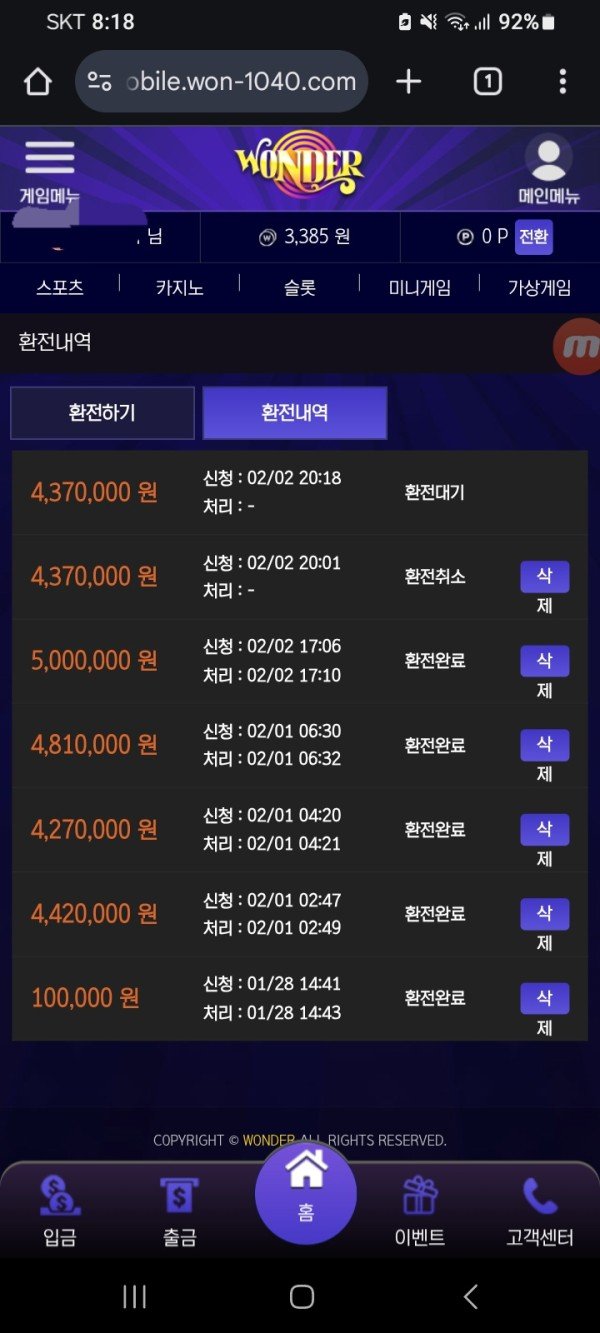
Task: Tap the 전환 points convert button
Action: point(533,237)
